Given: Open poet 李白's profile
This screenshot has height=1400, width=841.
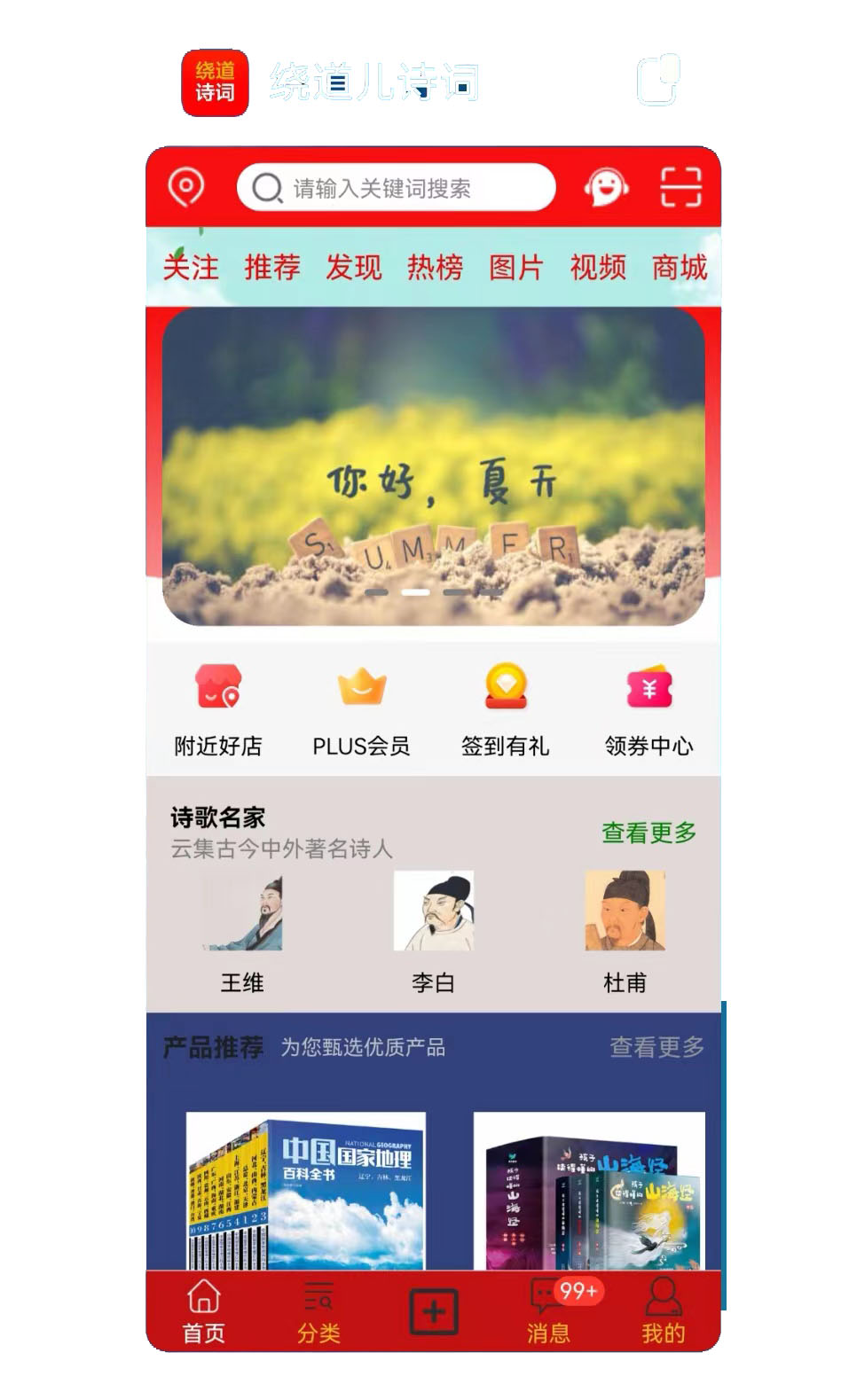Looking at the screenshot, I should tap(433, 932).
